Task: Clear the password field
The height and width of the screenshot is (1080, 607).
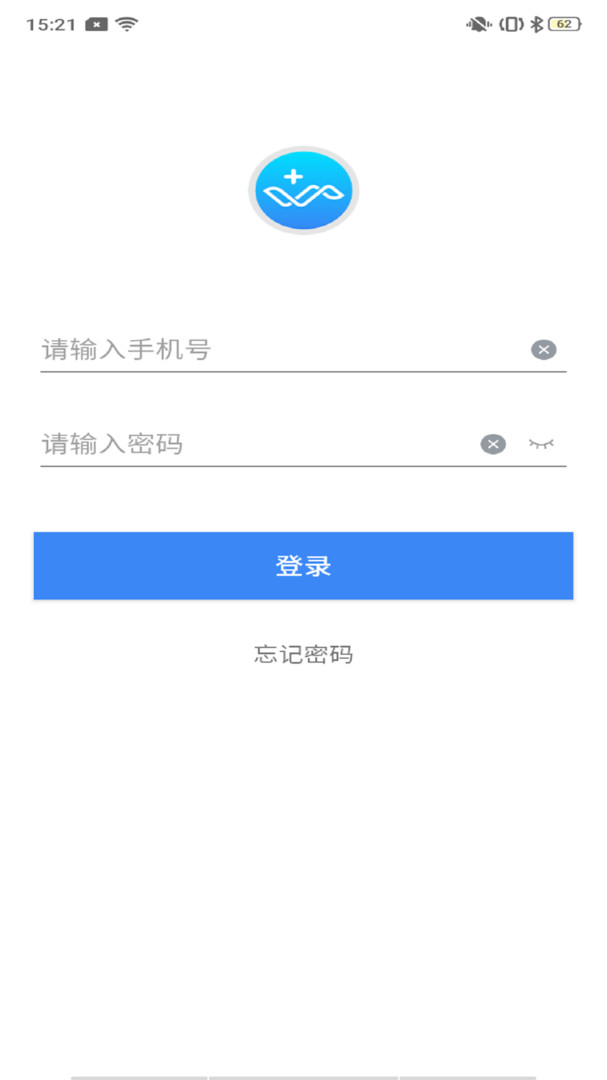Action: [493, 444]
